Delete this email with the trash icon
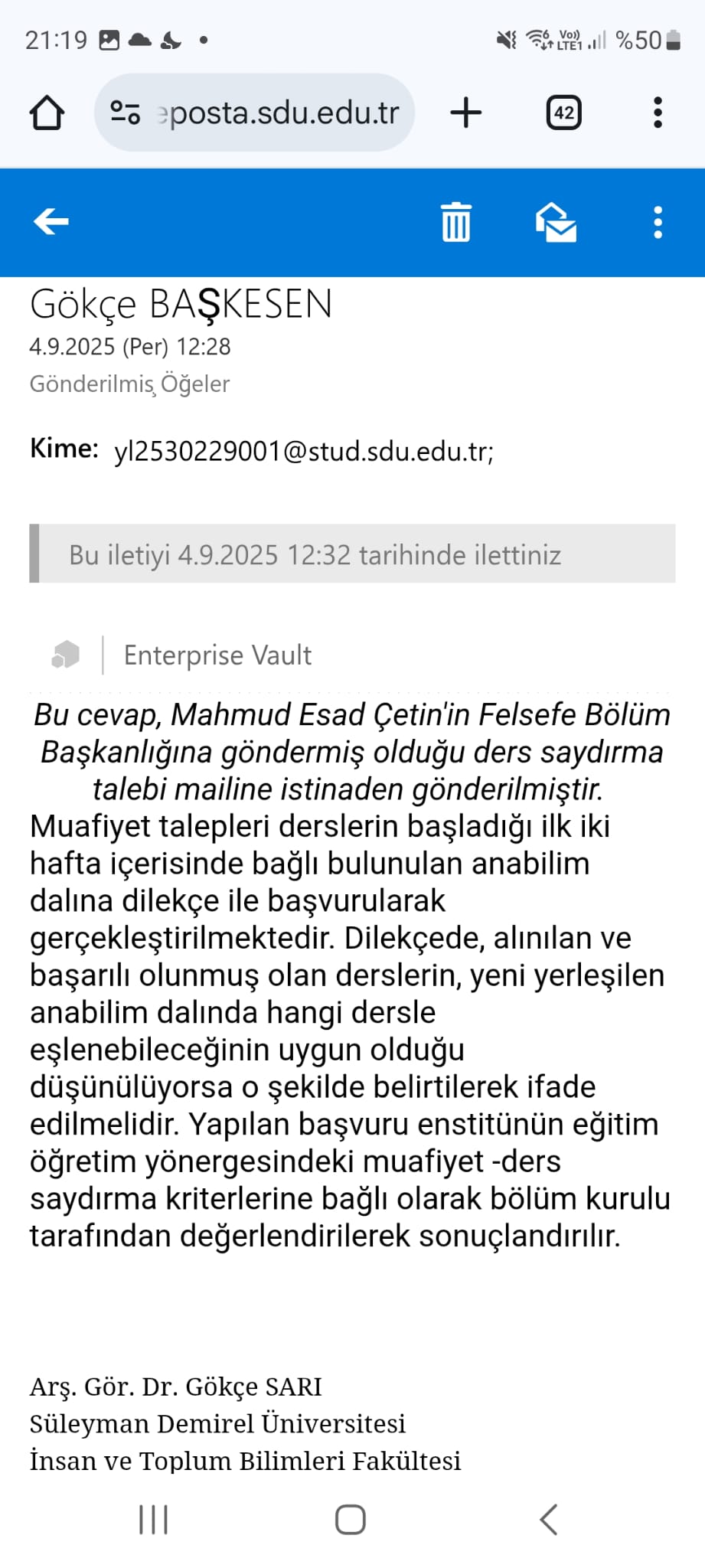The height and width of the screenshot is (1568, 705). pyautogui.click(x=456, y=222)
